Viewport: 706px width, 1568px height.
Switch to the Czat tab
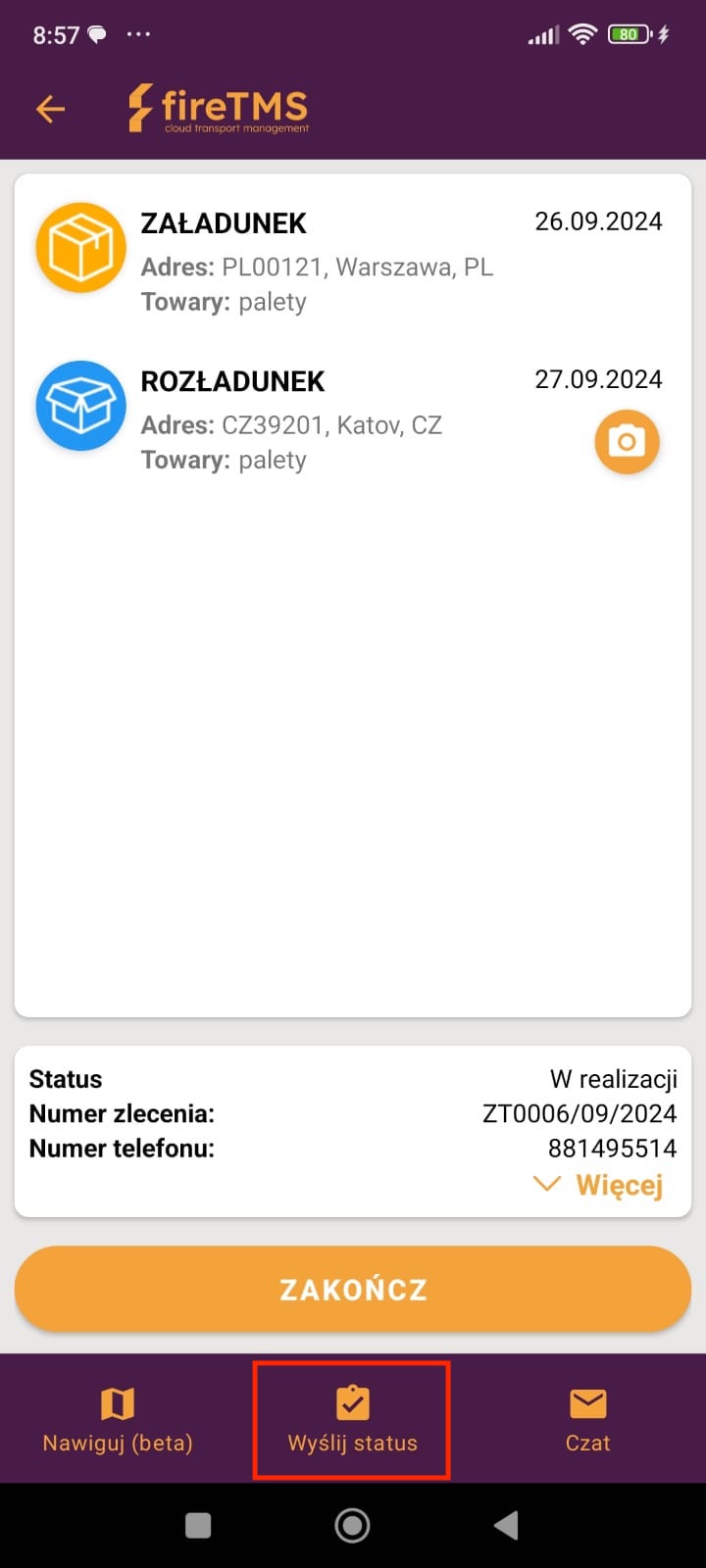click(588, 1419)
